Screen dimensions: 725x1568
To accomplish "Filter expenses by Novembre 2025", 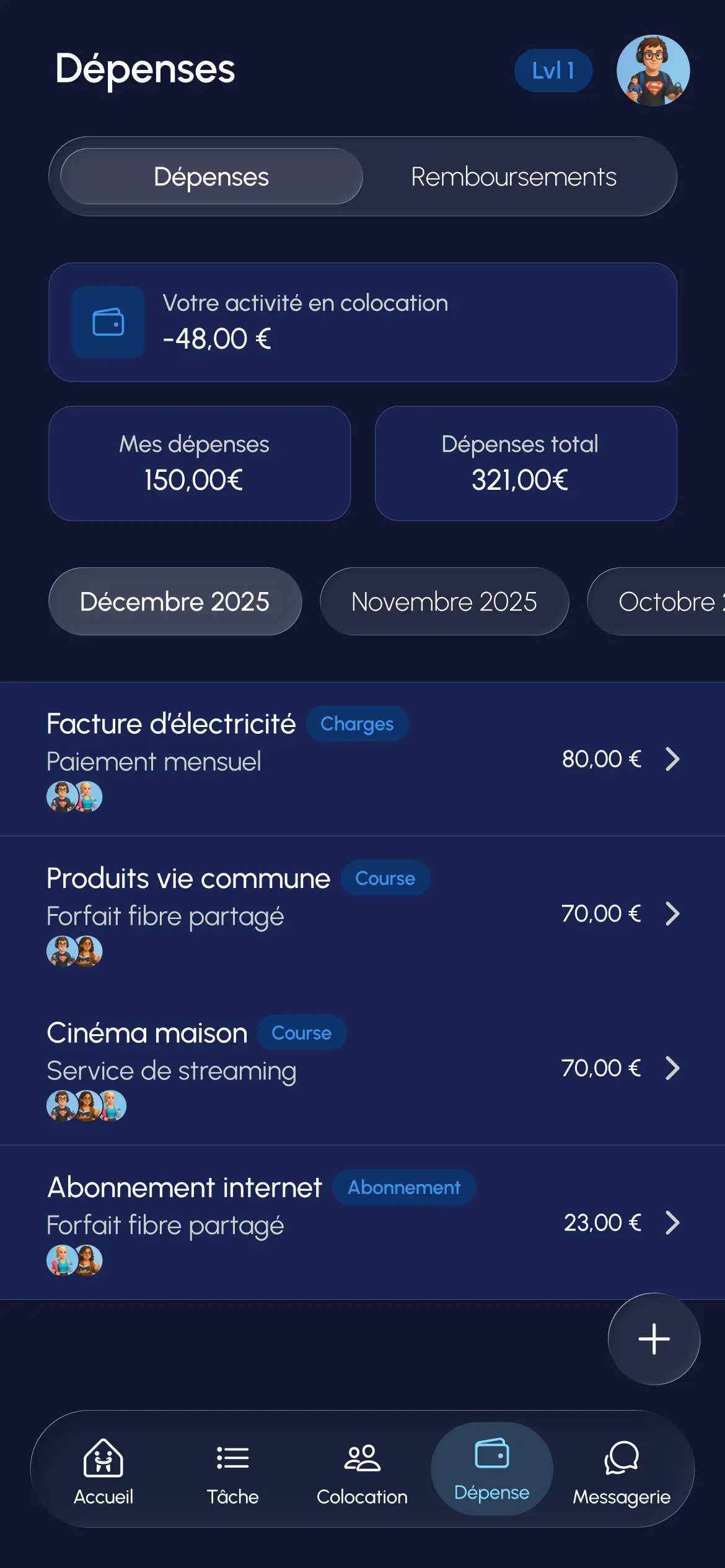I will pos(444,601).
